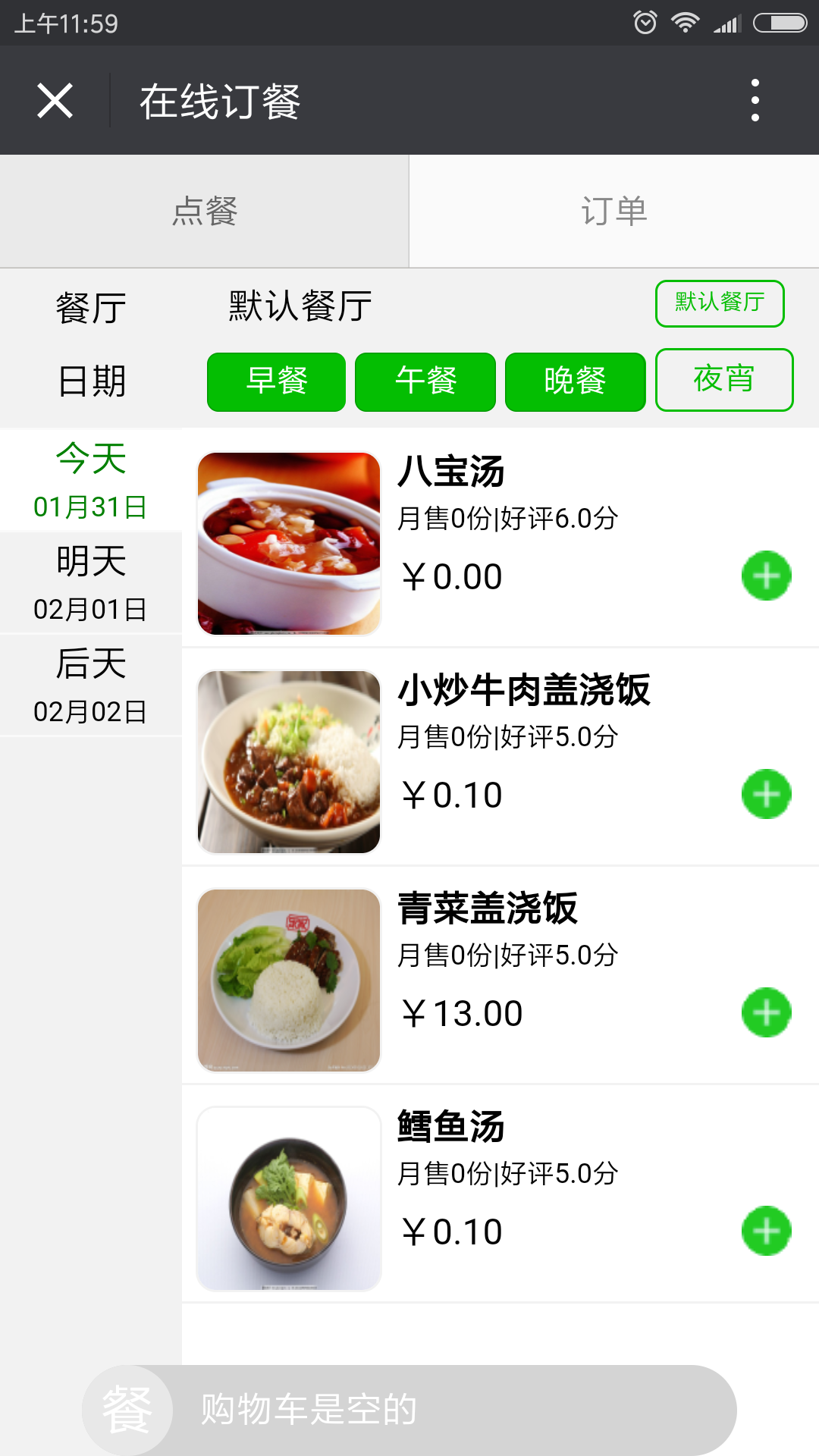Choose the 午餐 meal option
Viewport: 819px width, 1456px height.
[x=425, y=381]
